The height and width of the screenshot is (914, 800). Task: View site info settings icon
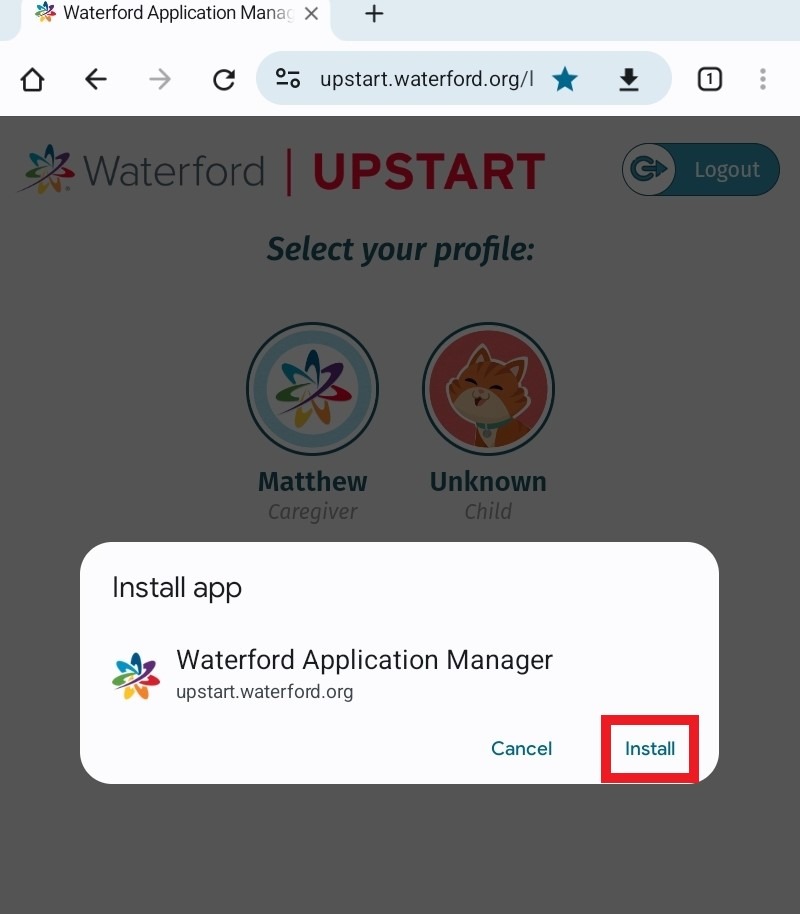[288, 79]
